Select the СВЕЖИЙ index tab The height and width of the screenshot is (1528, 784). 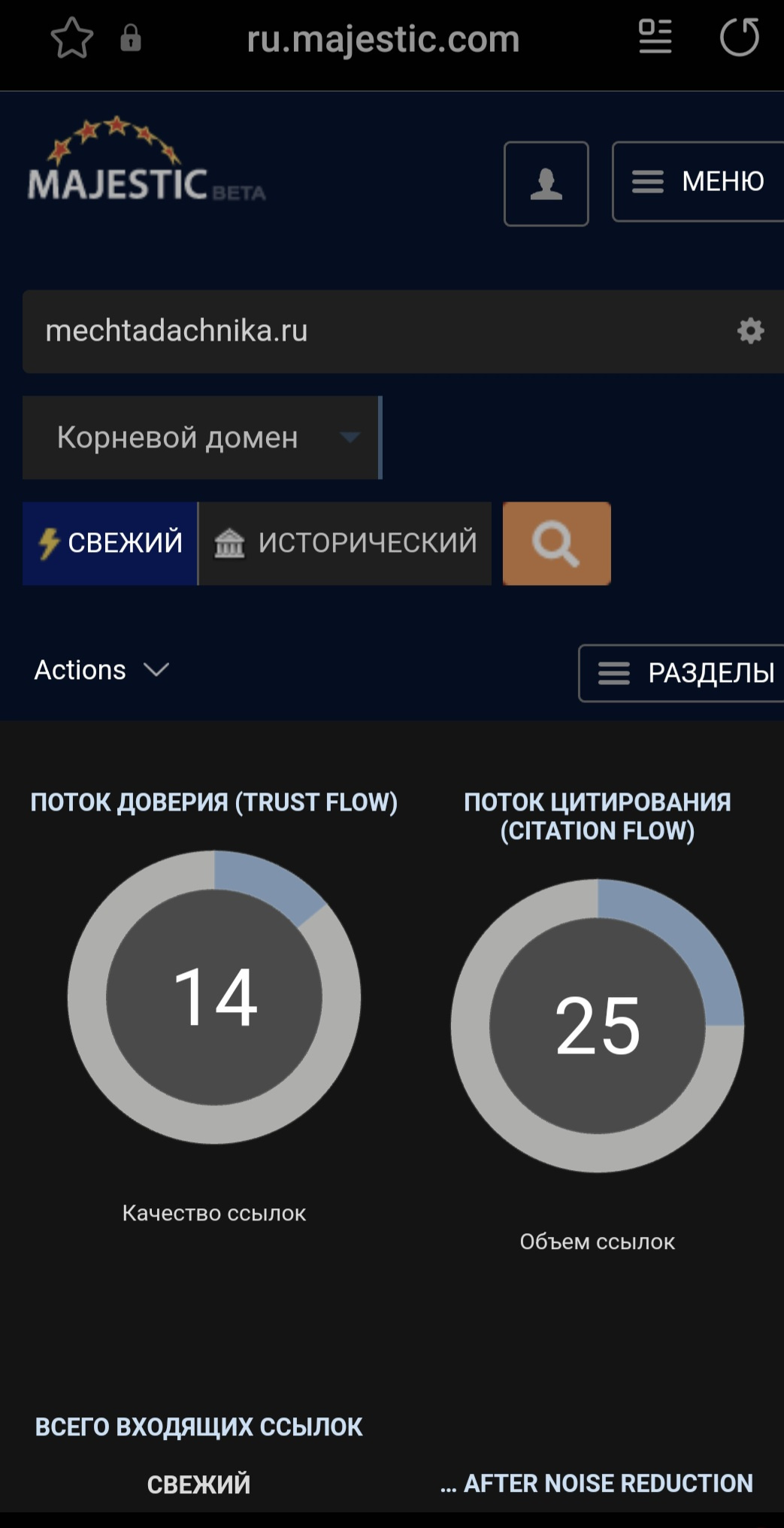pos(110,543)
